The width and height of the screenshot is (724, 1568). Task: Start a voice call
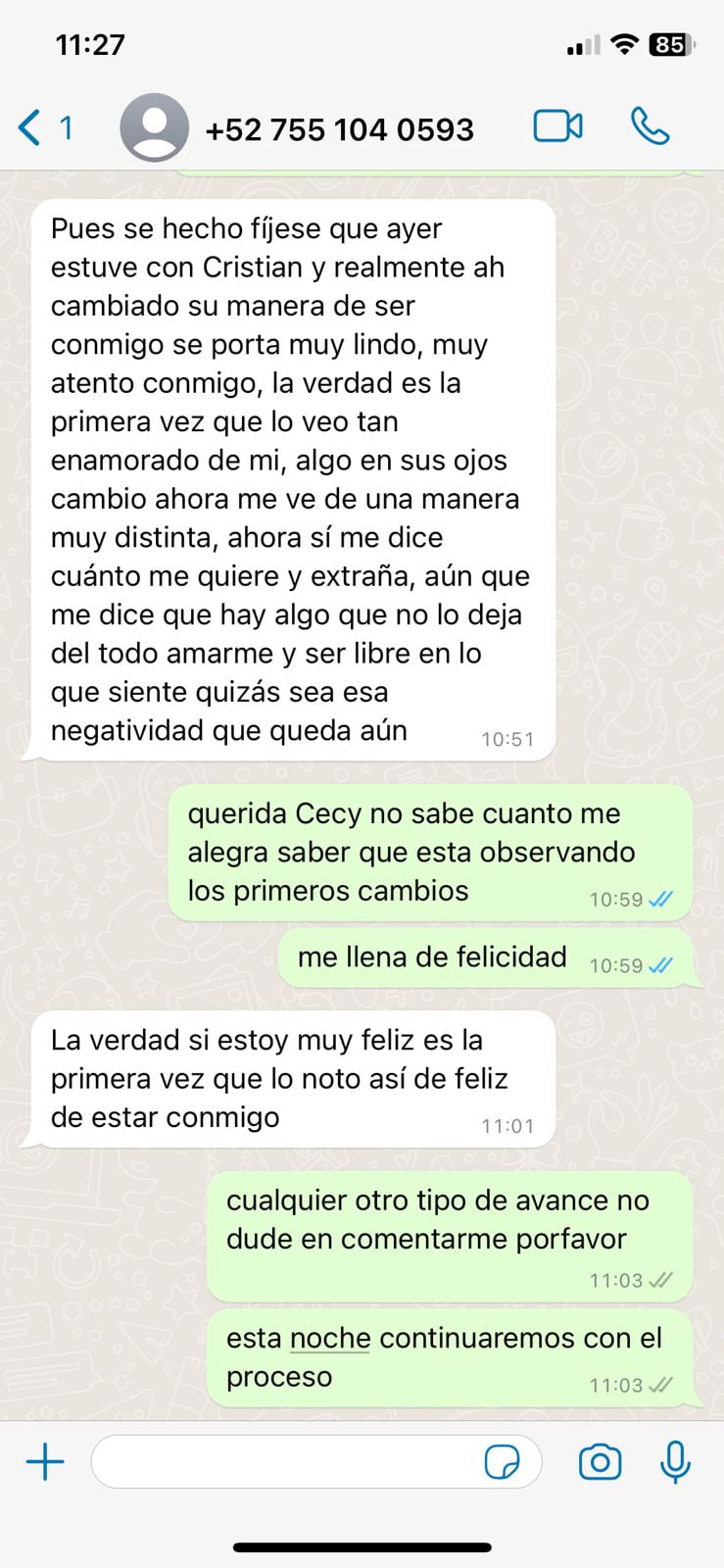[650, 126]
